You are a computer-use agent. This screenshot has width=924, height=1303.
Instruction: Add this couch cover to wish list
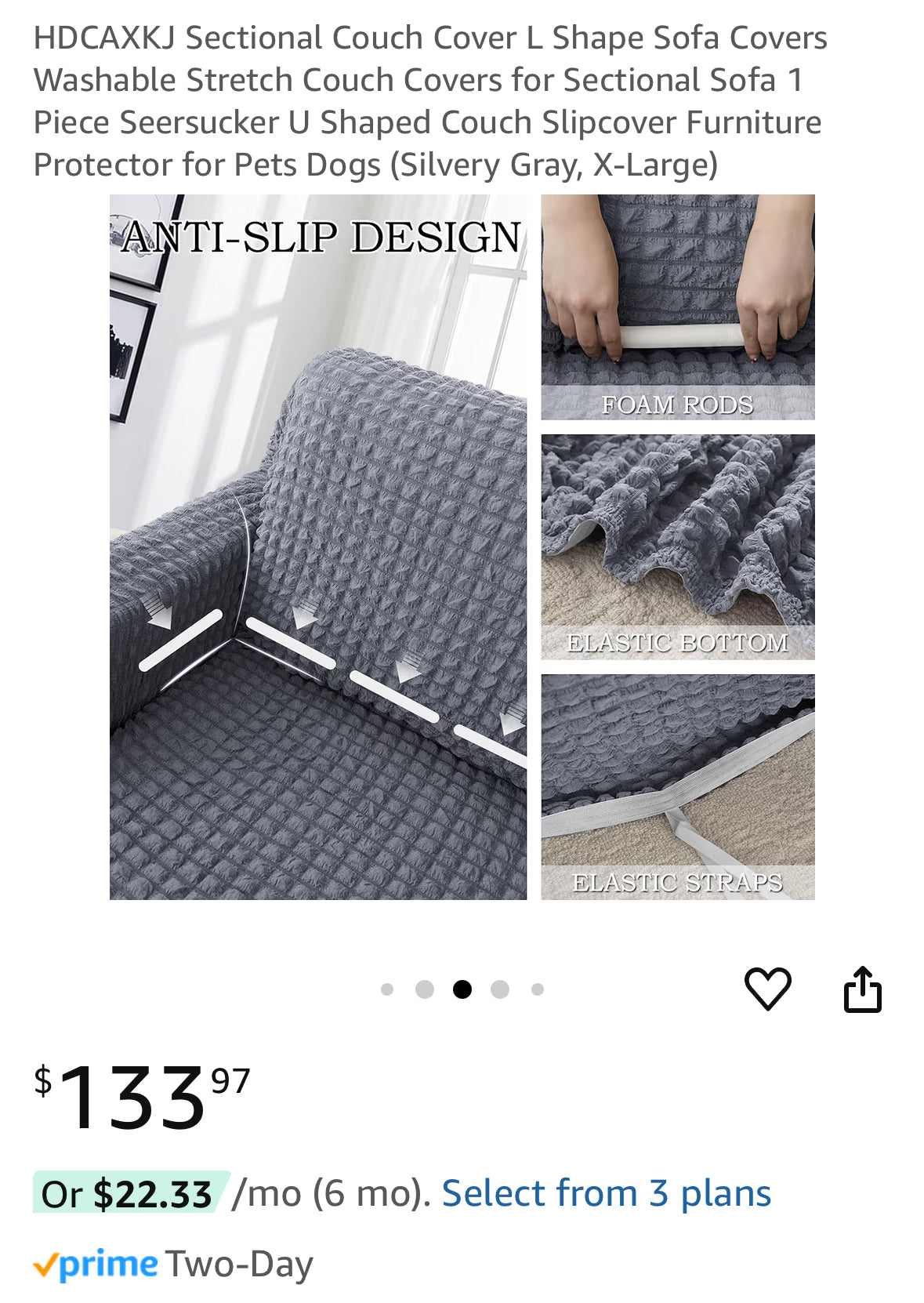pyautogui.click(x=767, y=989)
